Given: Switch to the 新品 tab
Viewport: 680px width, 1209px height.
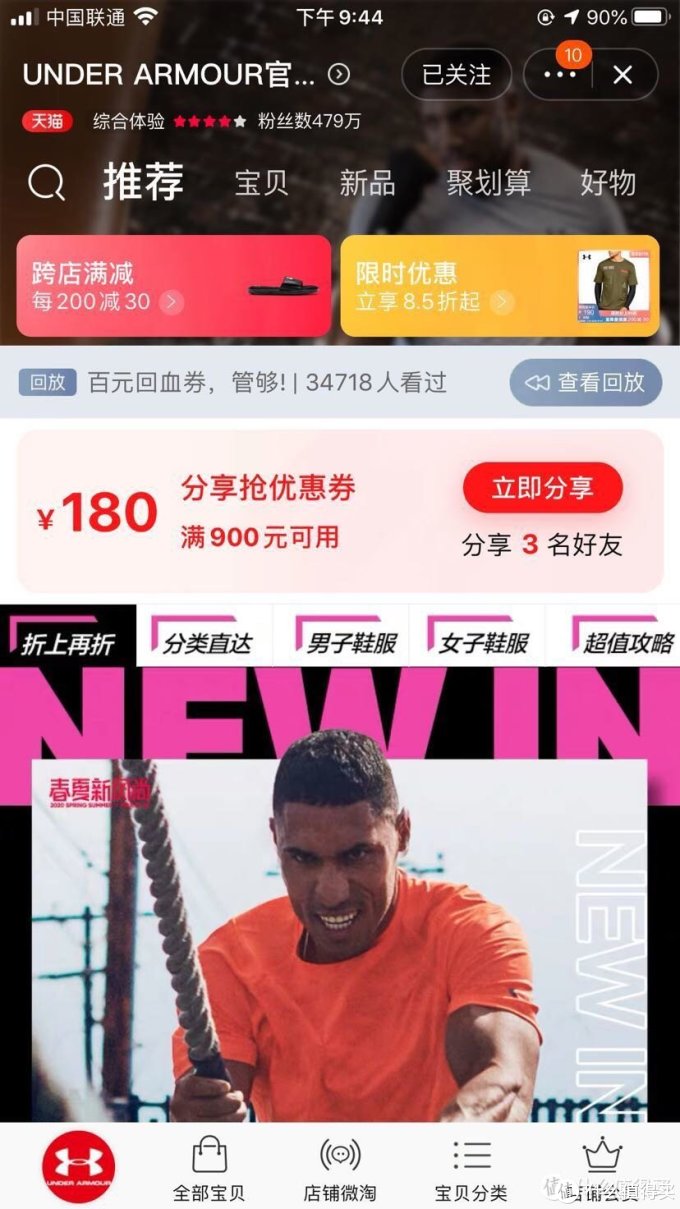Looking at the screenshot, I should 367,183.
